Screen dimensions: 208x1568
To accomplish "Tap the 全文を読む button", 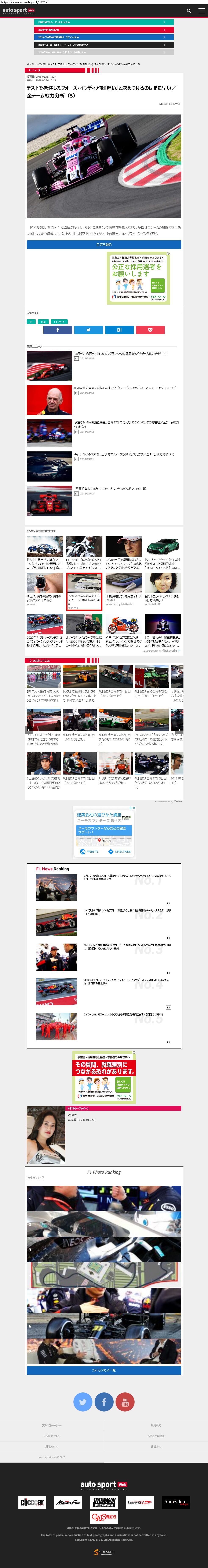I will [x=104, y=245].
